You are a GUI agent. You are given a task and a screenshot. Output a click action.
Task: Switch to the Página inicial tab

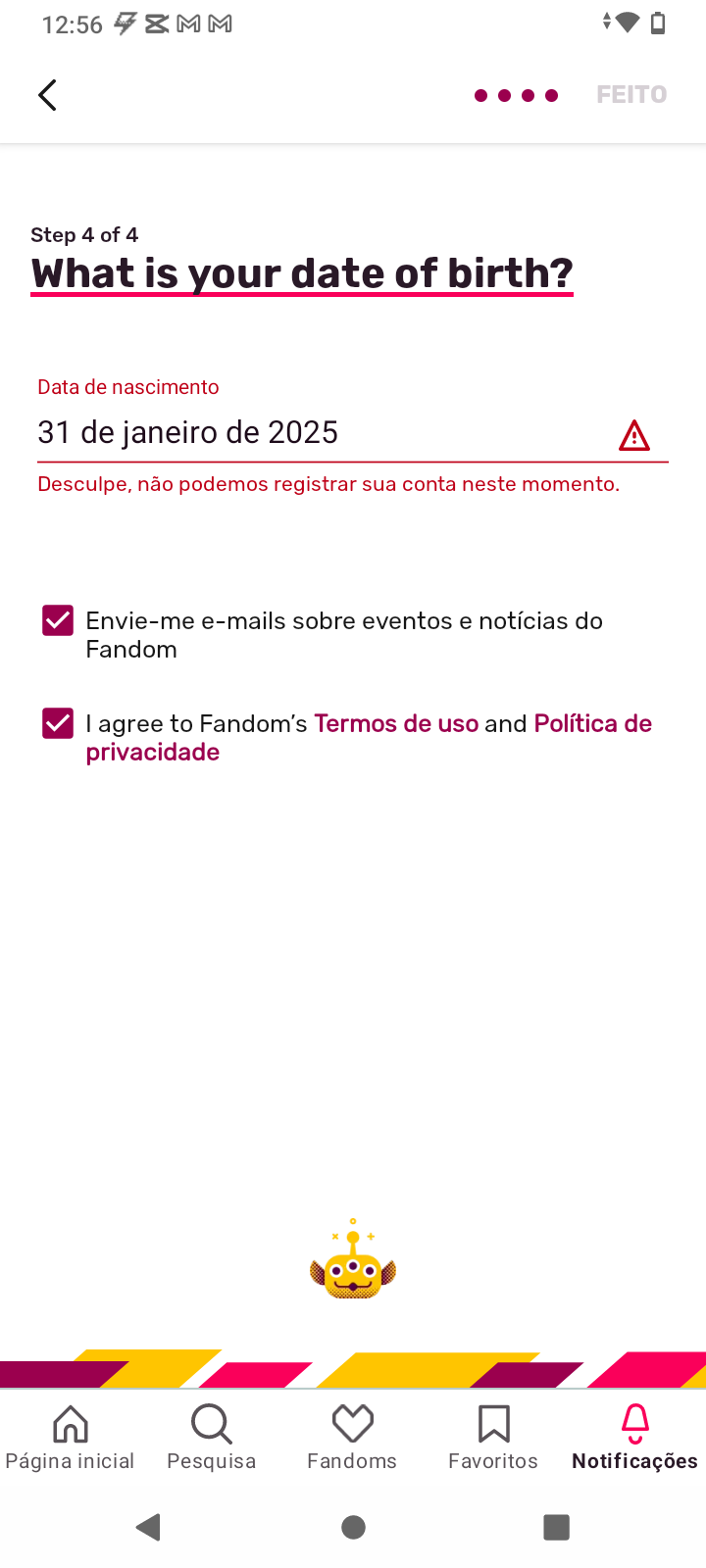pyautogui.click(x=71, y=1437)
